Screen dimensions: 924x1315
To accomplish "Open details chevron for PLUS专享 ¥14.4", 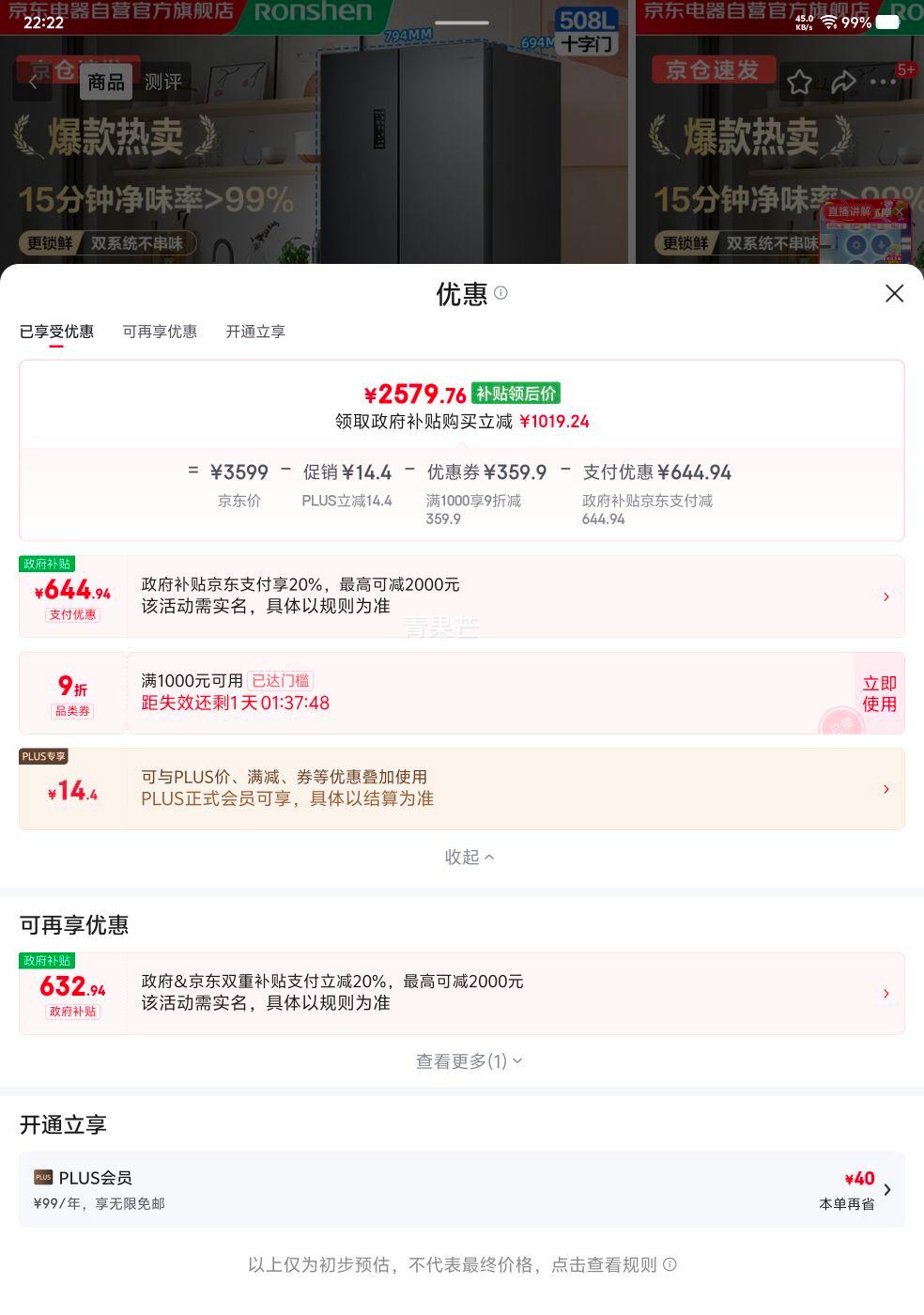I will (885, 789).
